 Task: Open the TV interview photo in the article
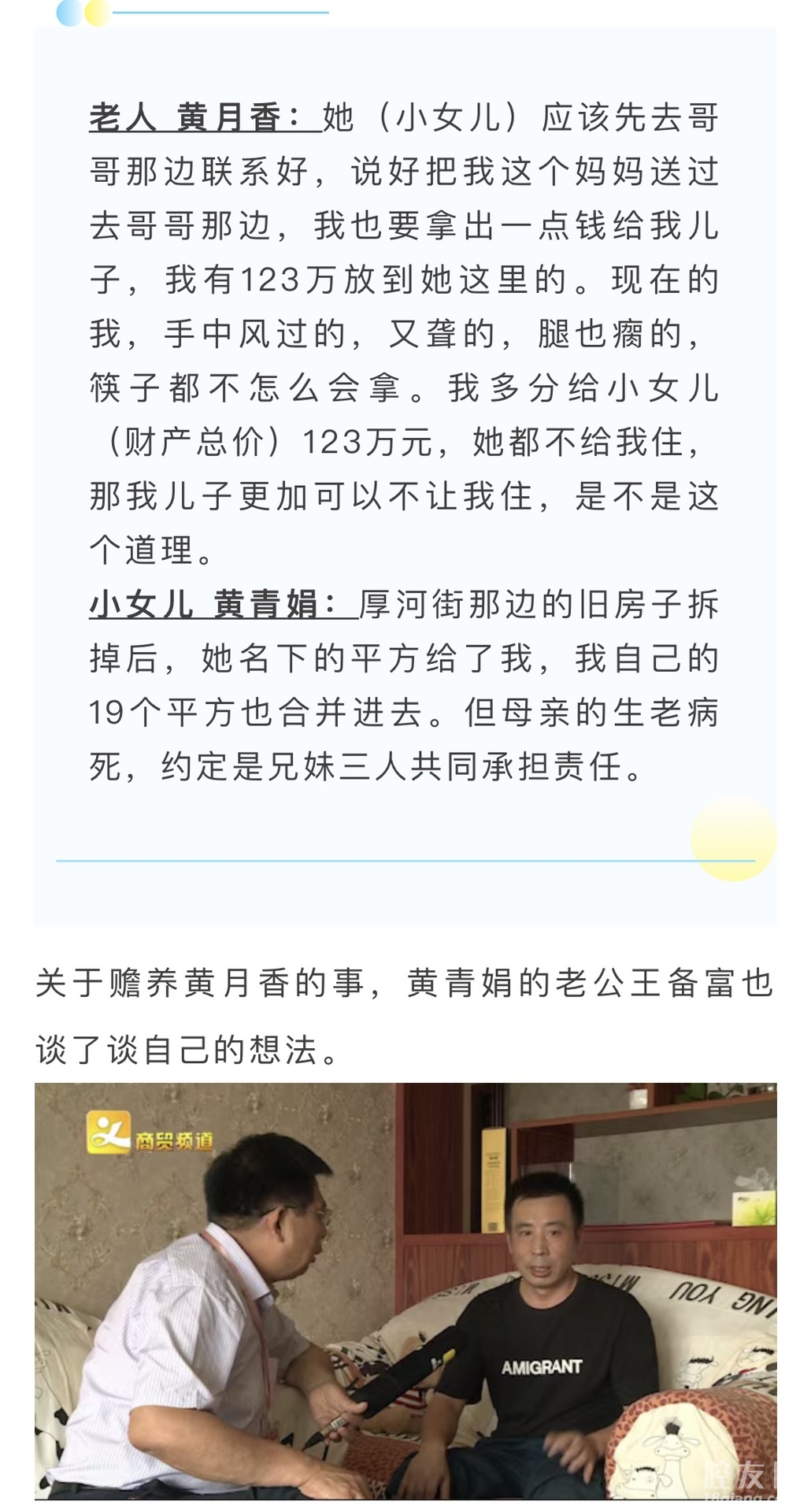pyautogui.click(x=405, y=1290)
